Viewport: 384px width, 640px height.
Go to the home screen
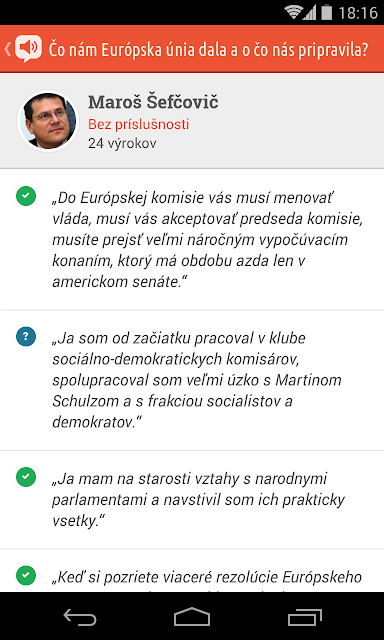click(x=192, y=617)
